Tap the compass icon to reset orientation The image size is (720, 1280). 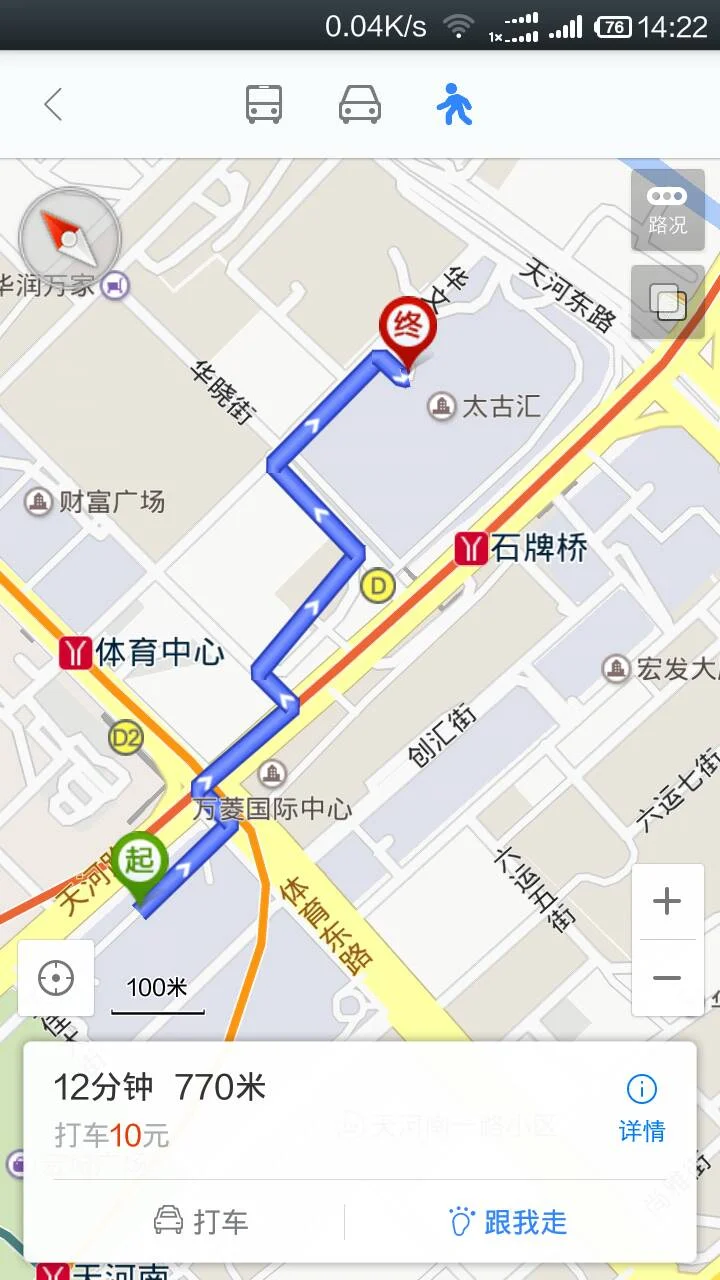70,238
